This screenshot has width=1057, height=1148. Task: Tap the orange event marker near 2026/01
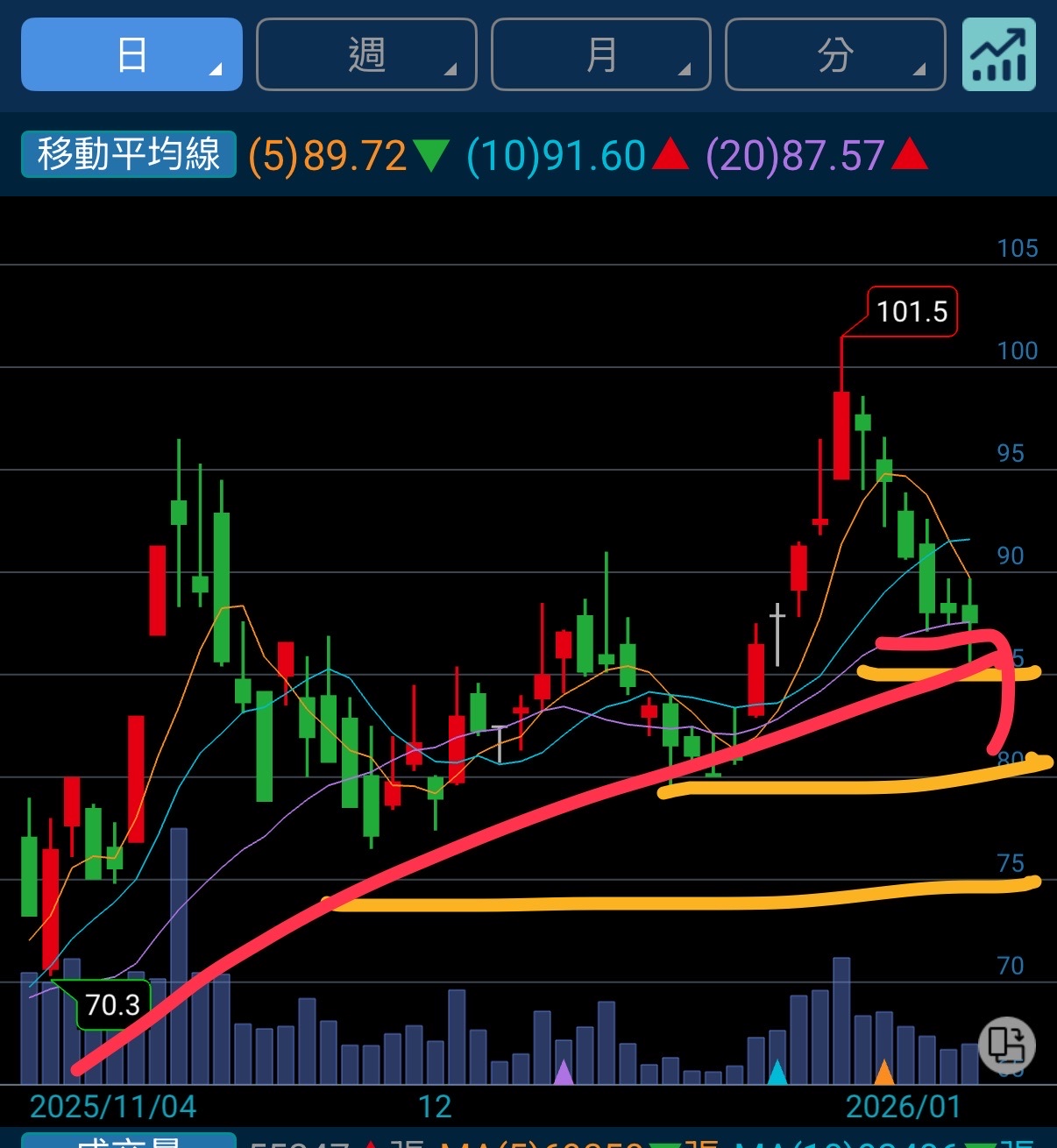click(884, 1072)
